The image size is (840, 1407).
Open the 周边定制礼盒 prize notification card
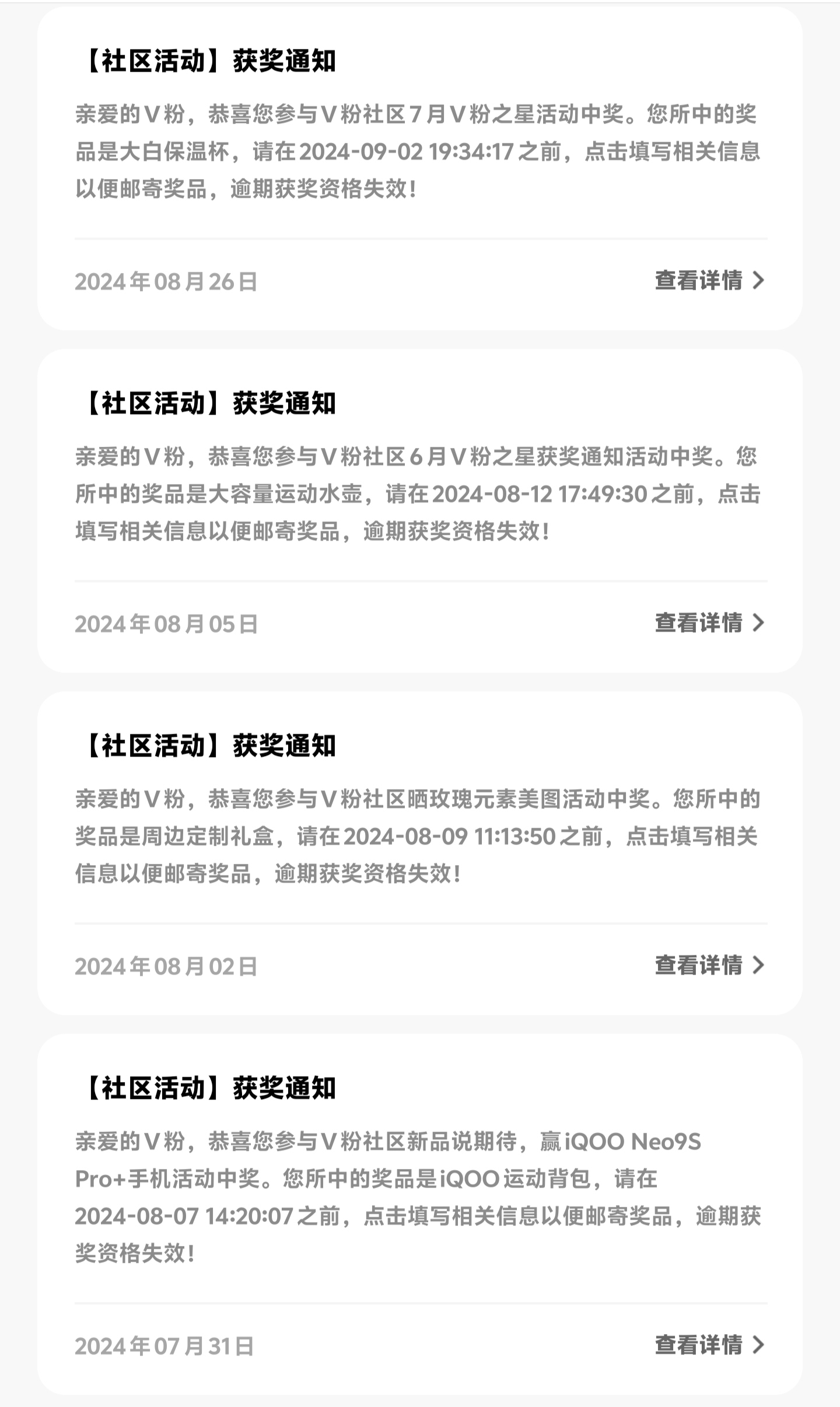click(420, 853)
